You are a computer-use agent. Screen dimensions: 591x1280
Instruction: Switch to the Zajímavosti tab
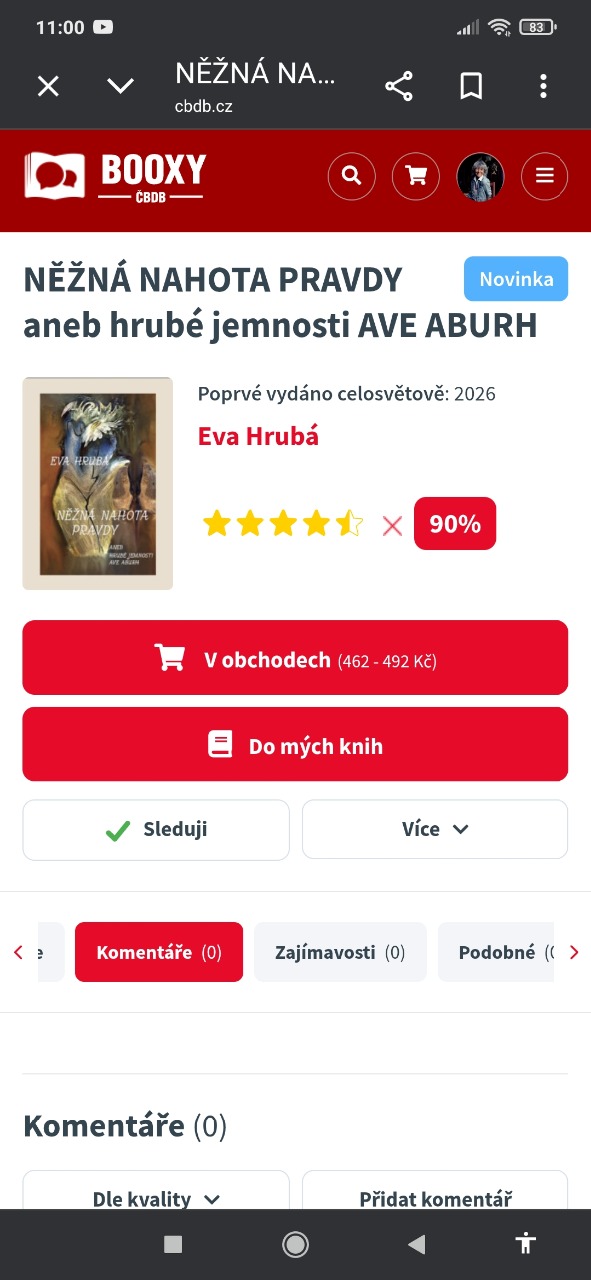click(340, 952)
